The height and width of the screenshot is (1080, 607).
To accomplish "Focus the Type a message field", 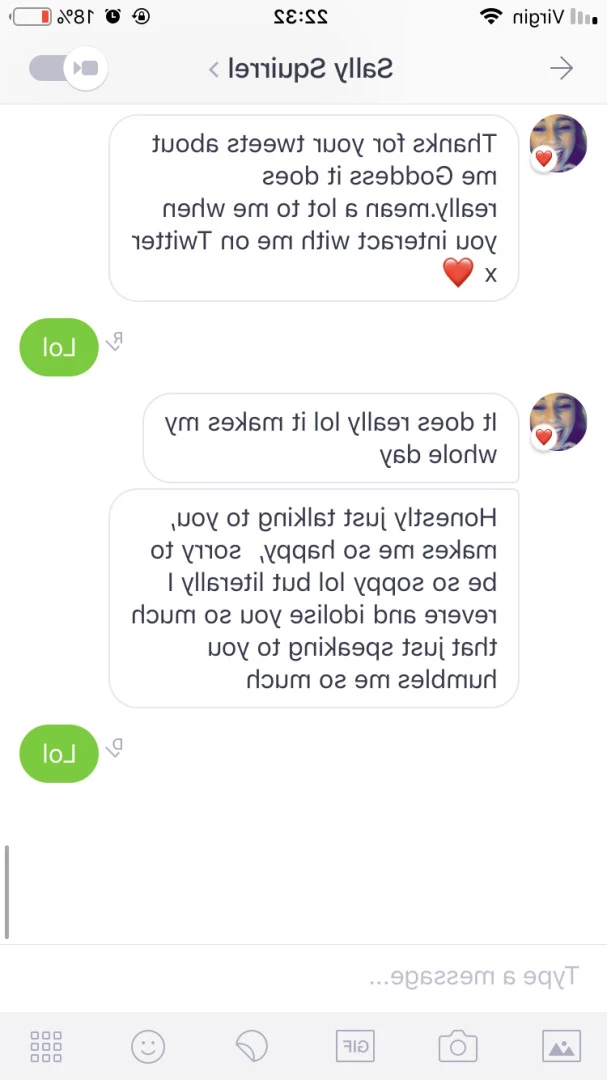I will 303,976.
